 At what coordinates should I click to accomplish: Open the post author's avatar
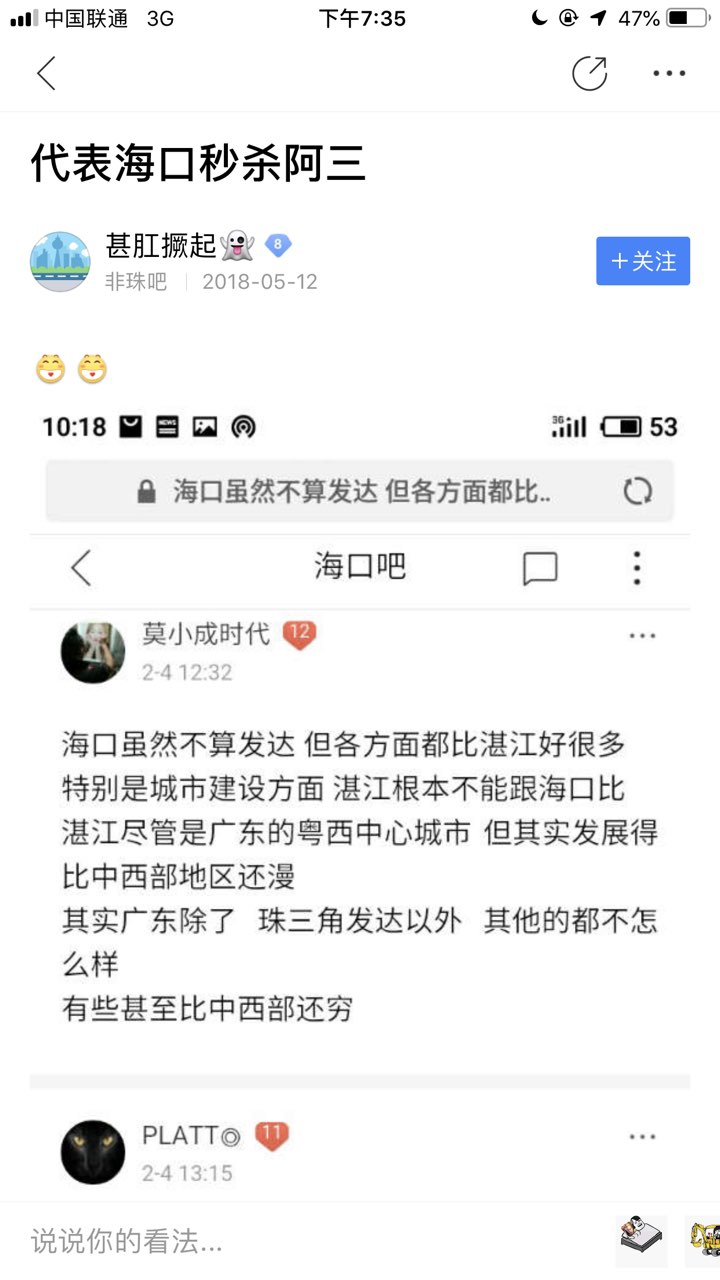(x=60, y=261)
